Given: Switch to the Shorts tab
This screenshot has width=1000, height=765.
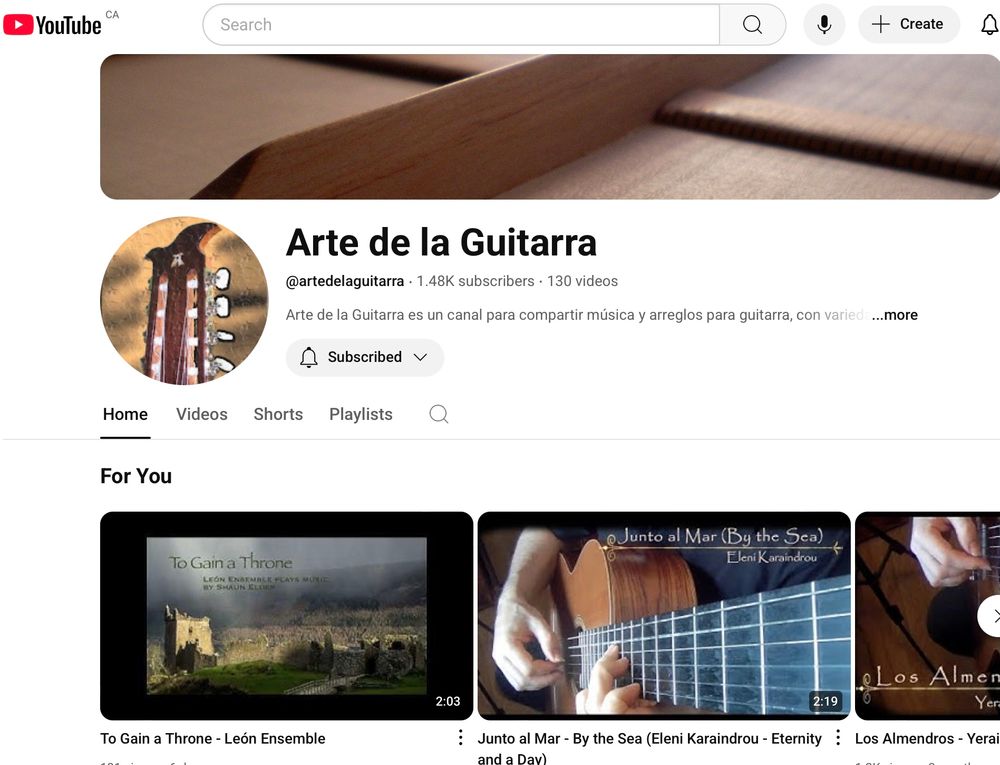Looking at the screenshot, I should 278,414.
